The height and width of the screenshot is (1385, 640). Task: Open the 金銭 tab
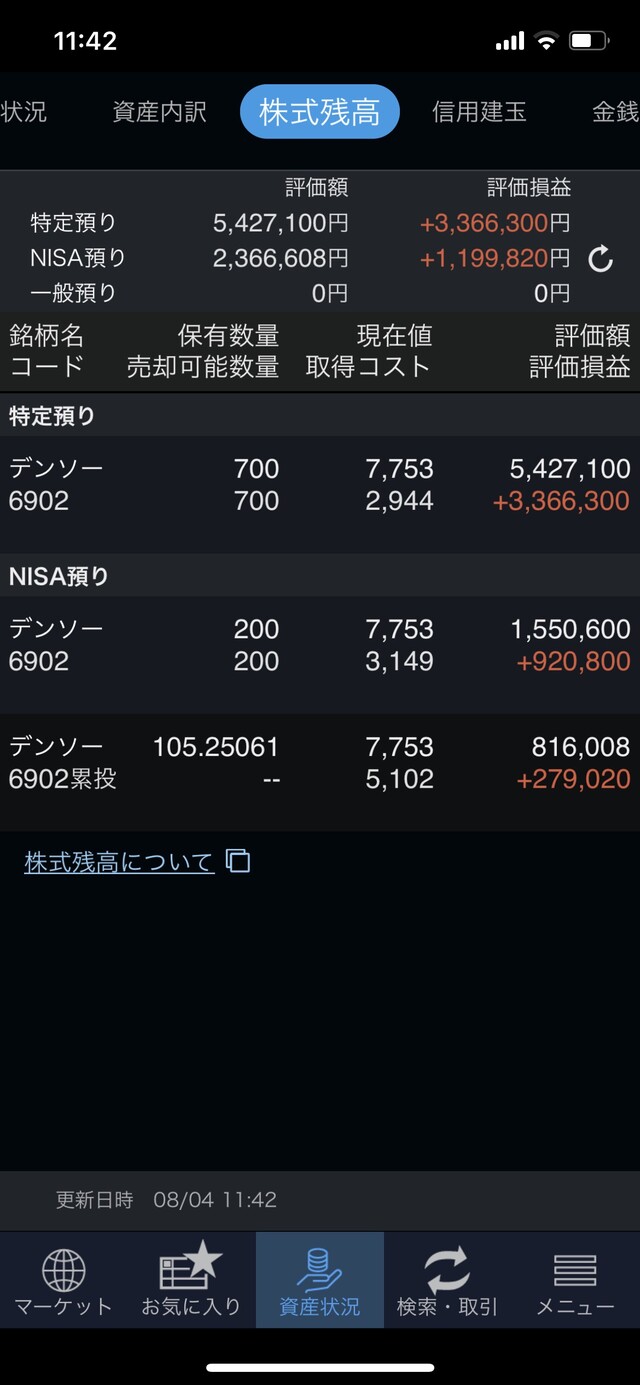click(x=615, y=112)
